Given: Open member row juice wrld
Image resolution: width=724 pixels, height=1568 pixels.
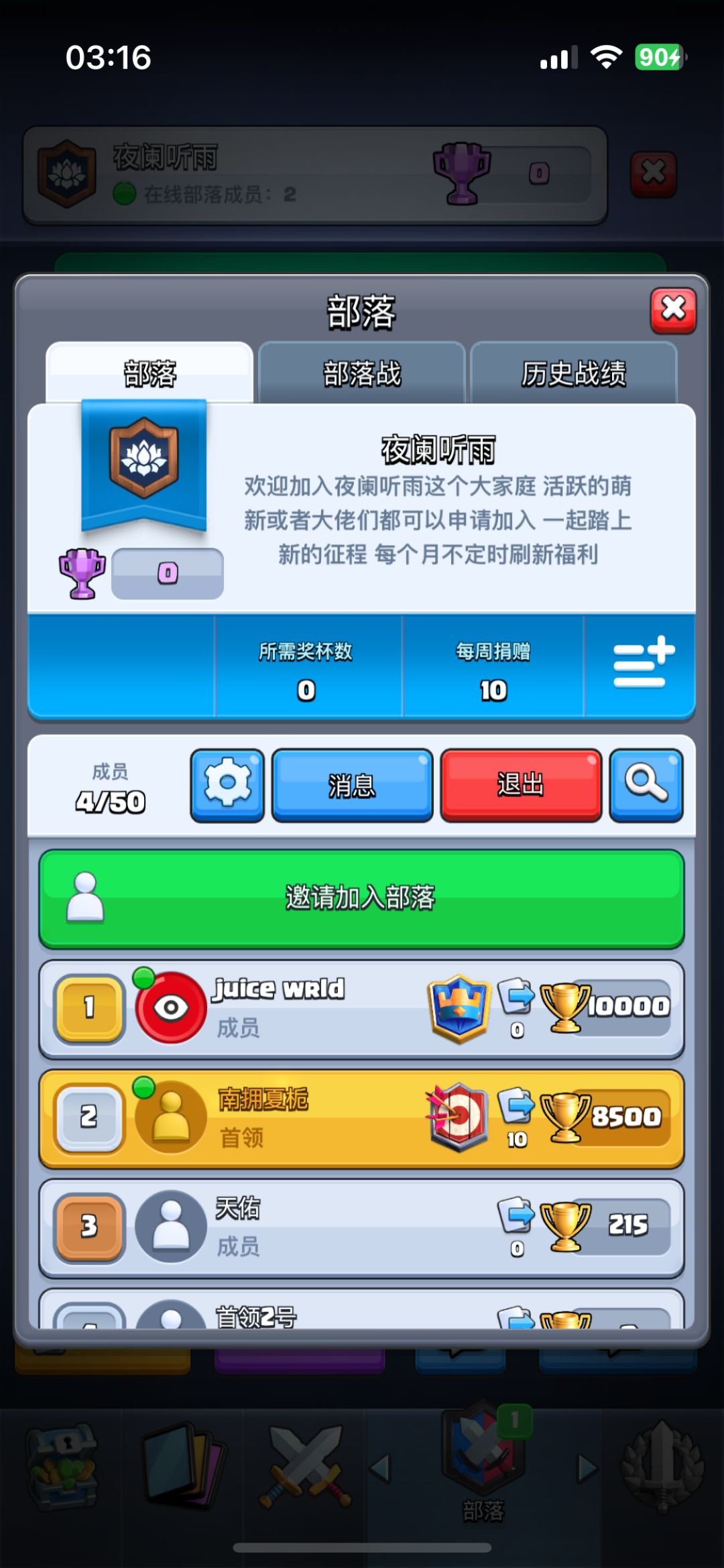Looking at the screenshot, I should (361, 1009).
